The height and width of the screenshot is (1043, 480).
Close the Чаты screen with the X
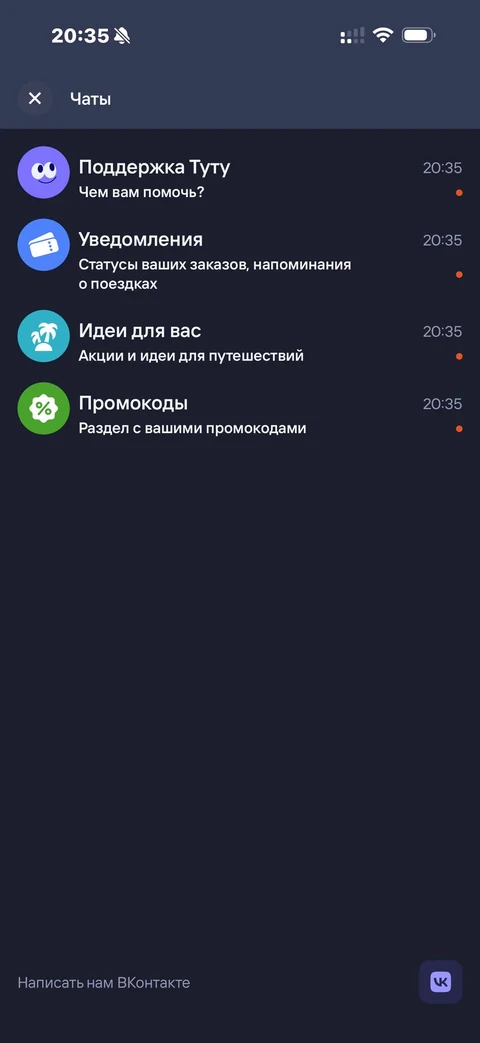[35, 99]
